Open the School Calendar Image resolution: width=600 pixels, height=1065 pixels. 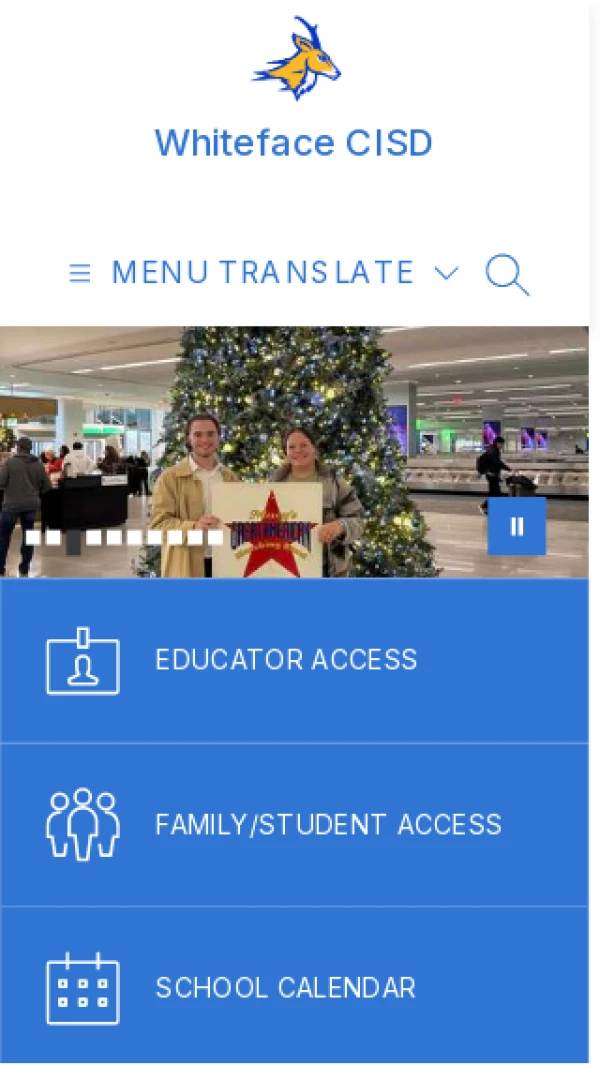coord(285,988)
